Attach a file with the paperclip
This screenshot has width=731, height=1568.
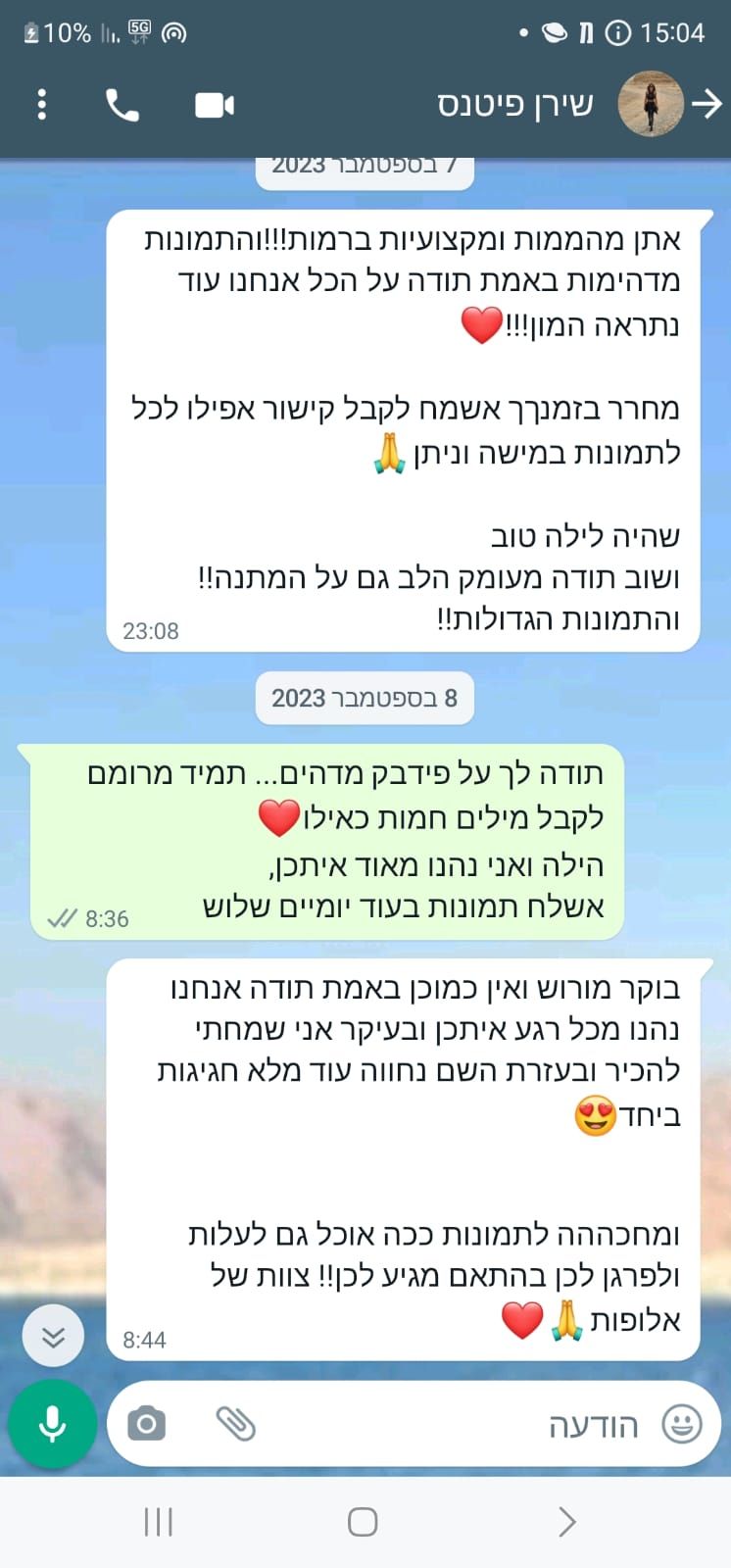pyautogui.click(x=235, y=1423)
